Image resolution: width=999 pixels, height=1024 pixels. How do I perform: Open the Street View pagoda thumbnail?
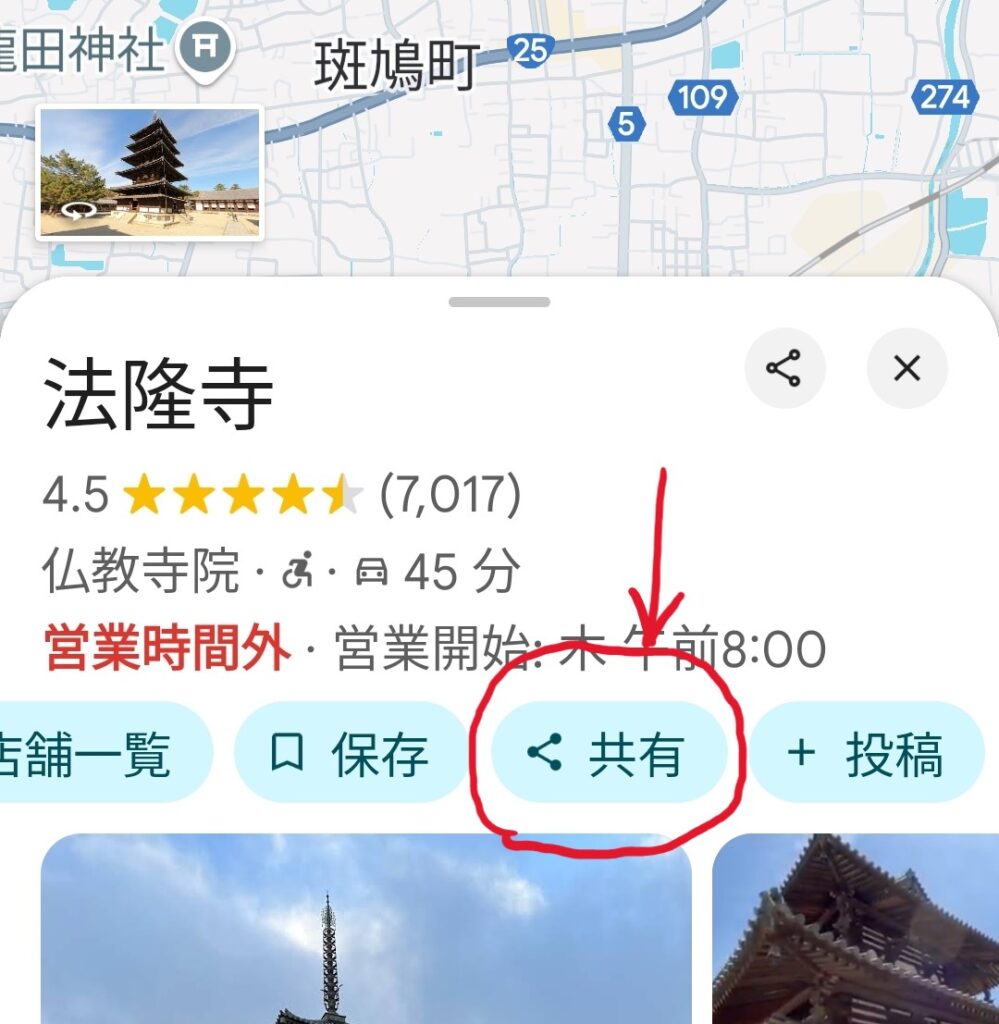pos(150,173)
